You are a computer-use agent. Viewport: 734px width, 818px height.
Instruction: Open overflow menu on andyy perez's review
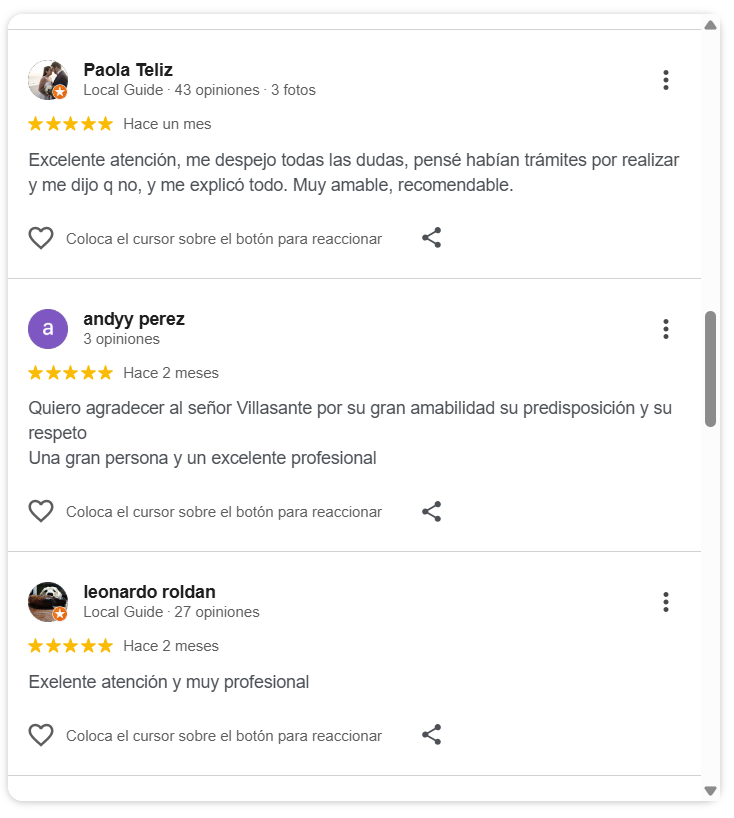(666, 329)
